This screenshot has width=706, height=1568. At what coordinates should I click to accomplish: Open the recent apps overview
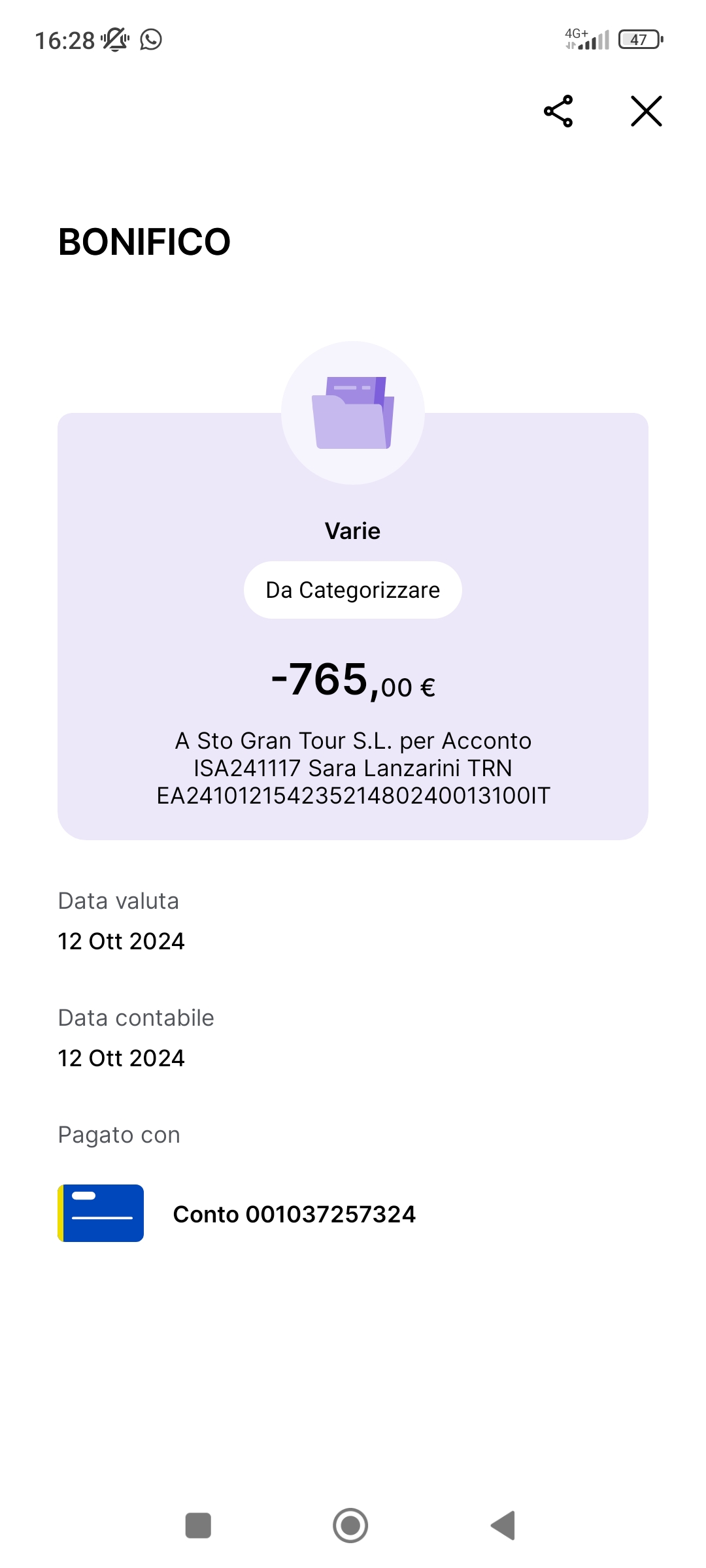[198, 1526]
